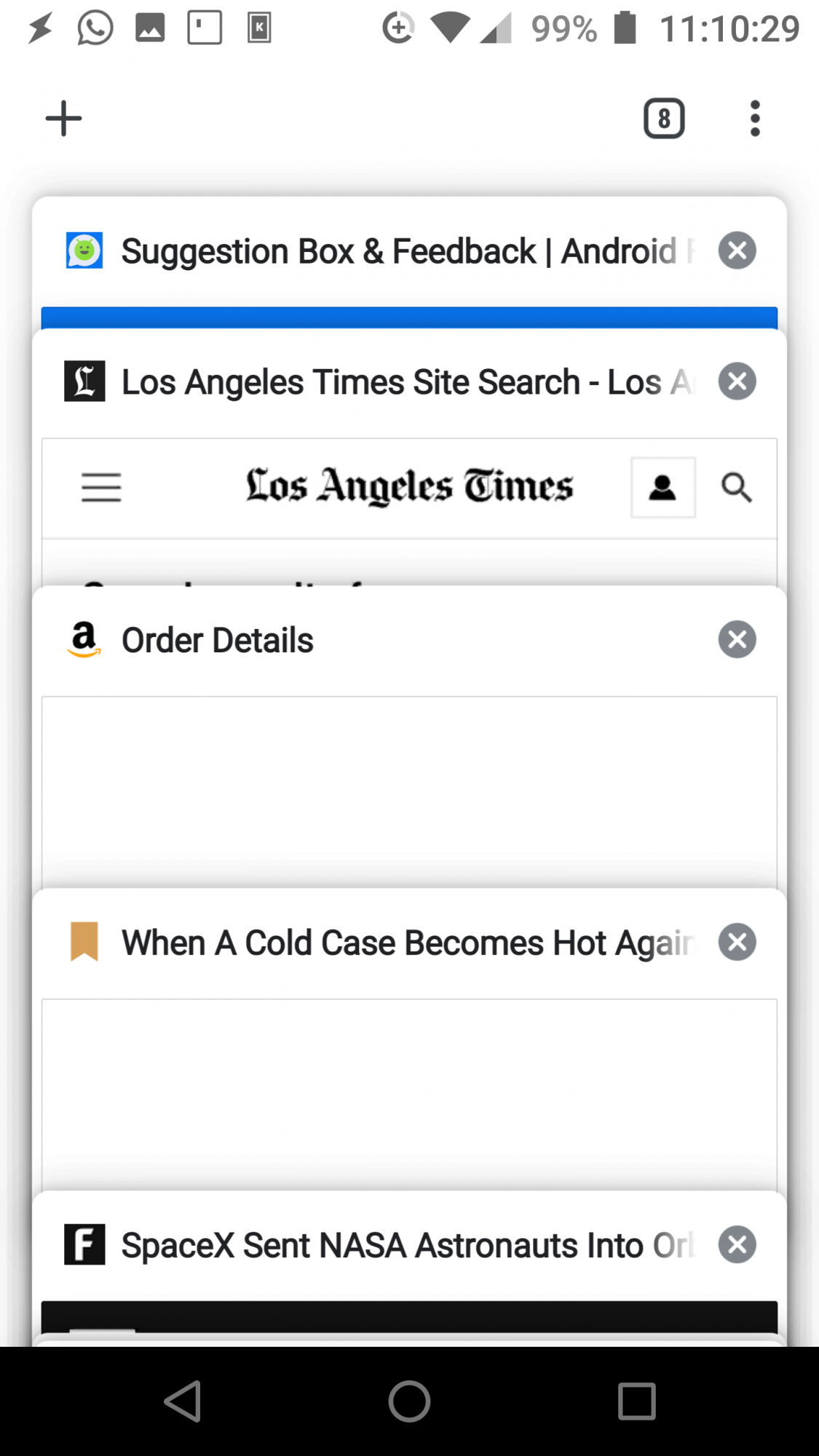The width and height of the screenshot is (819, 1456).
Task: Tap the tab counter showing 8
Action: click(x=664, y=119)
